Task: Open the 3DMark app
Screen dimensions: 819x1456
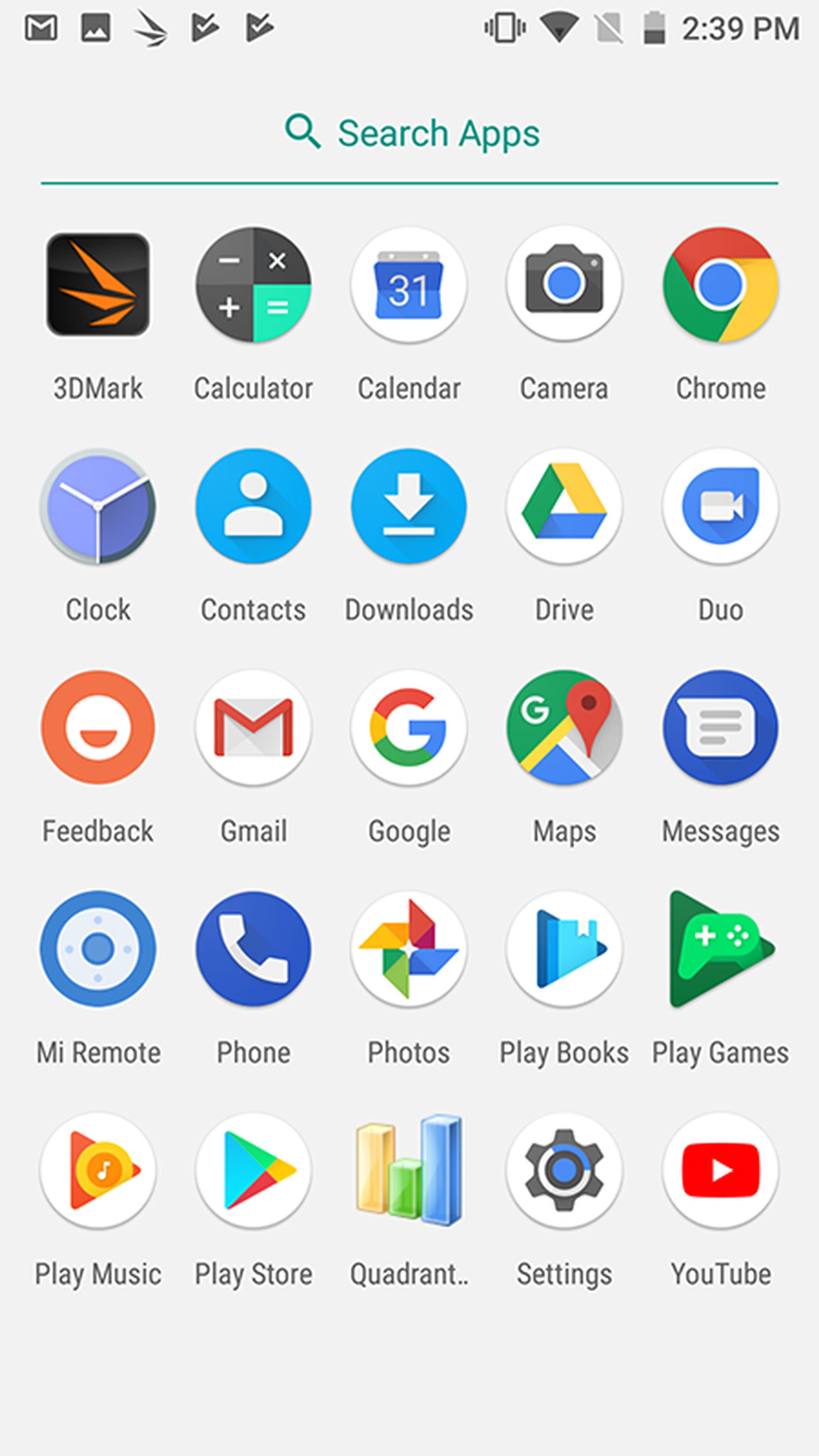Action: tap(98, 284)
